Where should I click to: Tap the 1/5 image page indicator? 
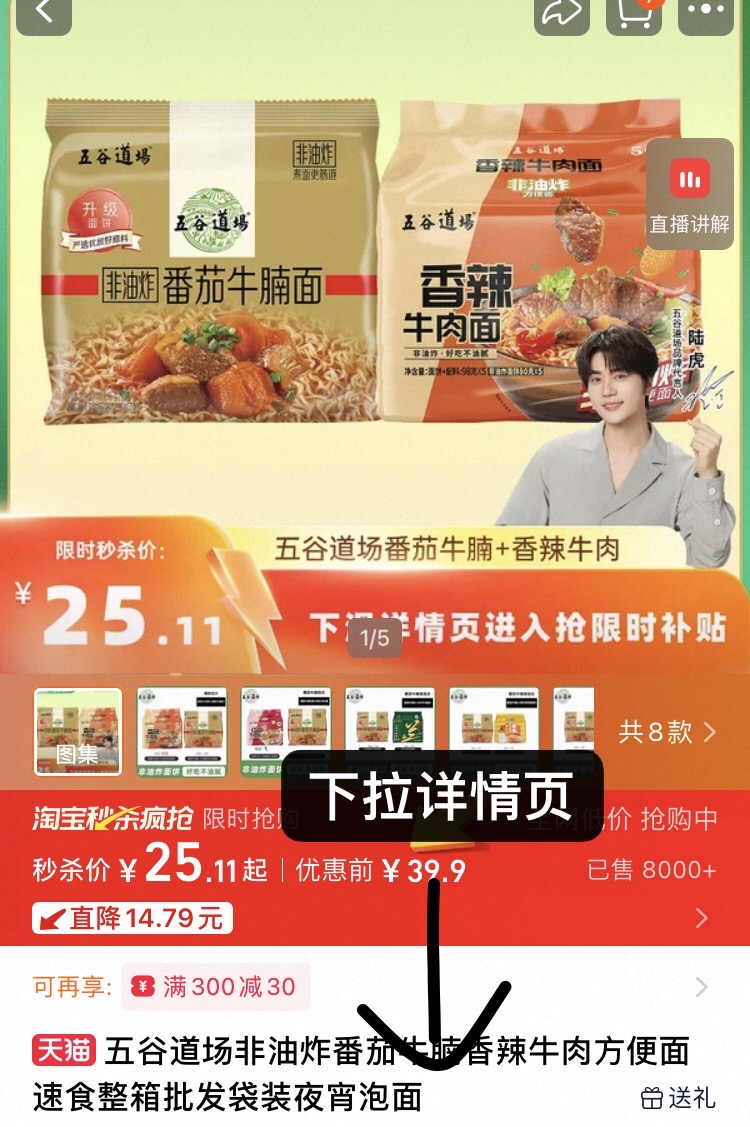point(374,636)
